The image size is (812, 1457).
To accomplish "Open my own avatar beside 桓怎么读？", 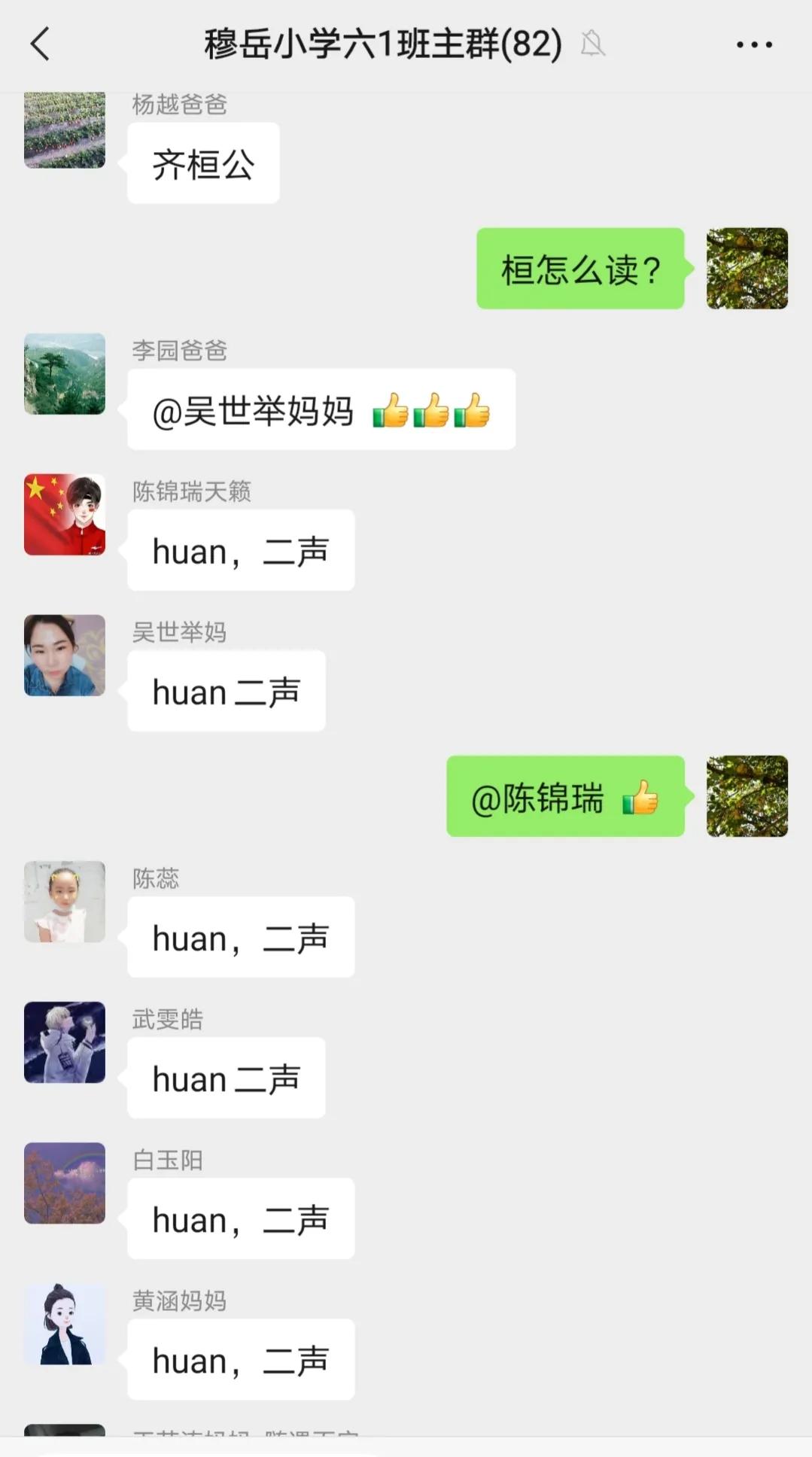I will pyautogui.click(x=747, y=269).
